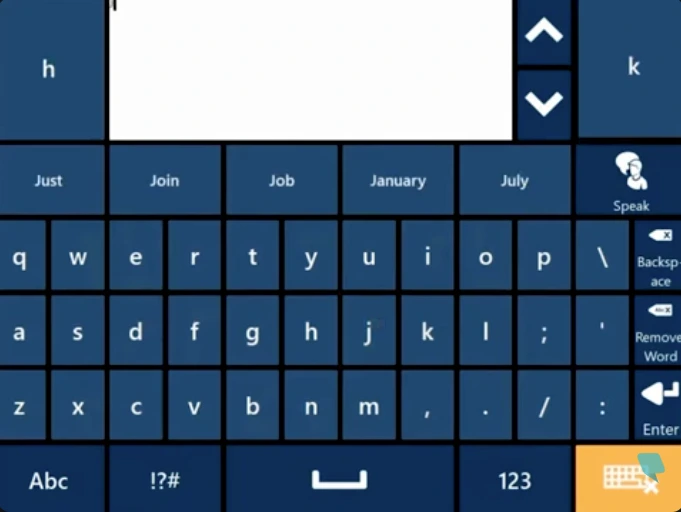Image resolution: width=681 pixels, height=512 pixels.
Task: Tap the Speak button
Action: [631, 180]
